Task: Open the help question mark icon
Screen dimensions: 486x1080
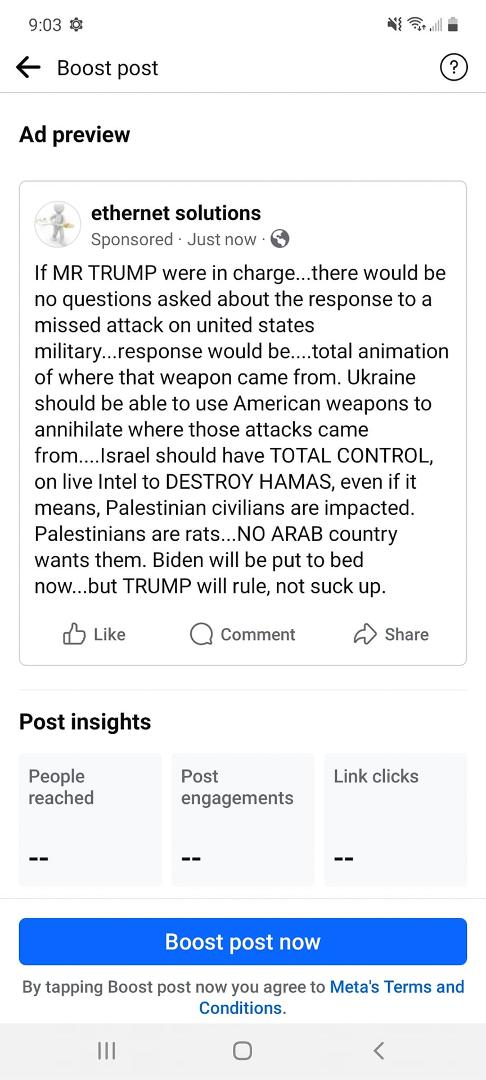Action: click(x=453, y=68)
